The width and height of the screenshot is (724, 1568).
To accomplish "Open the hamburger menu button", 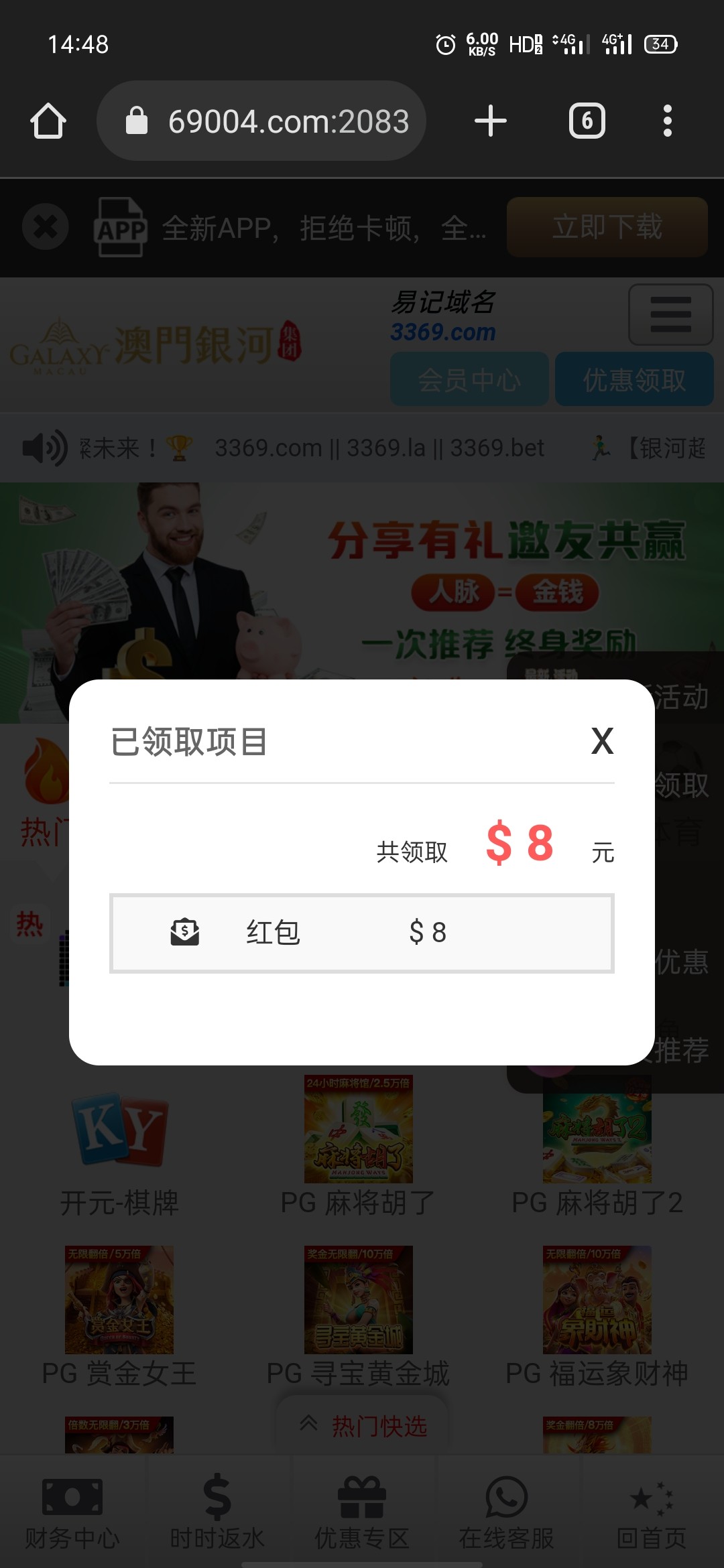I will [x=670, y=314].
